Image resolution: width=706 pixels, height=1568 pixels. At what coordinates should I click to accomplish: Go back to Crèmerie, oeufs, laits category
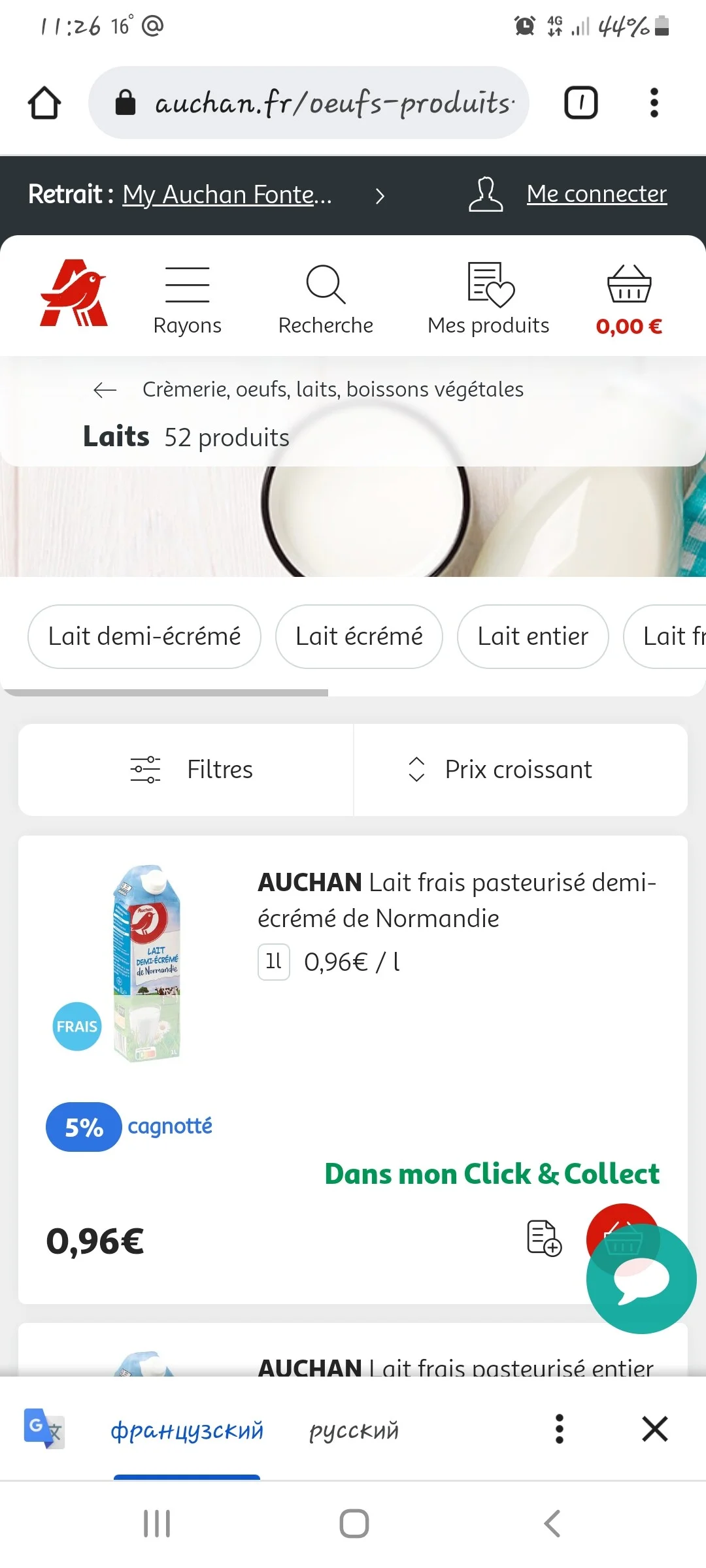pyautogui.click(x=307, y=389)
